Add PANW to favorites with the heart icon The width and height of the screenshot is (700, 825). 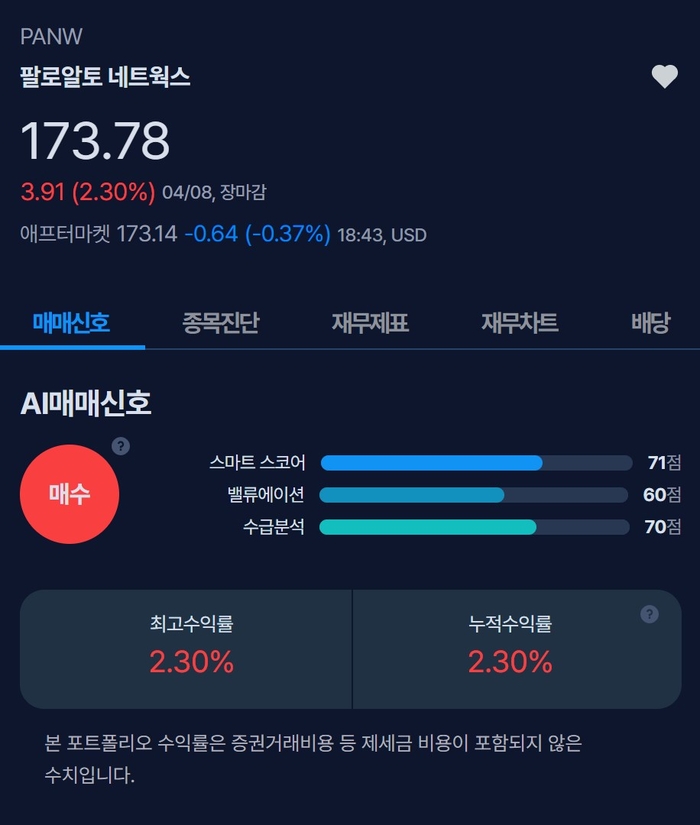[665, 77]
